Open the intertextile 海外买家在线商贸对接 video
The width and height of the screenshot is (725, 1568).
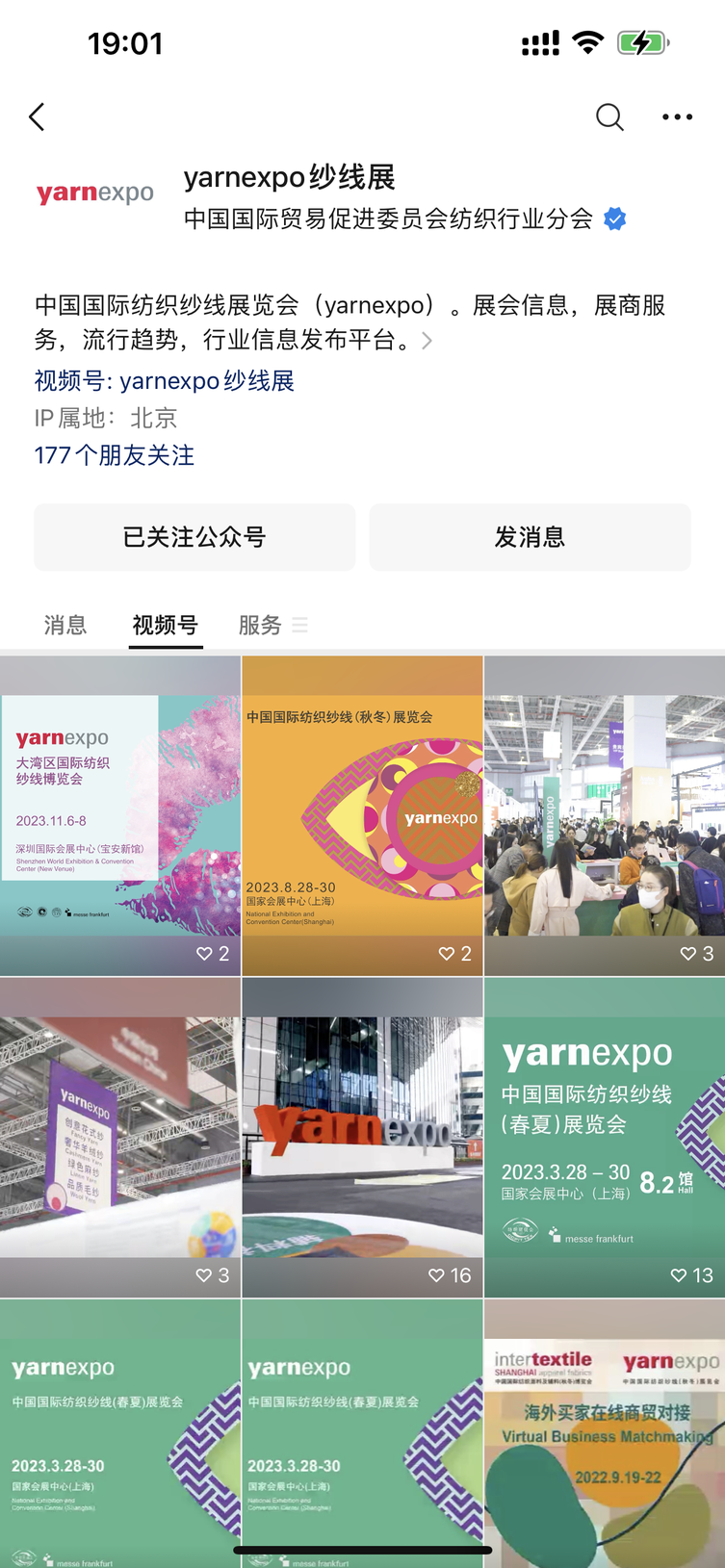point(605,1434)
